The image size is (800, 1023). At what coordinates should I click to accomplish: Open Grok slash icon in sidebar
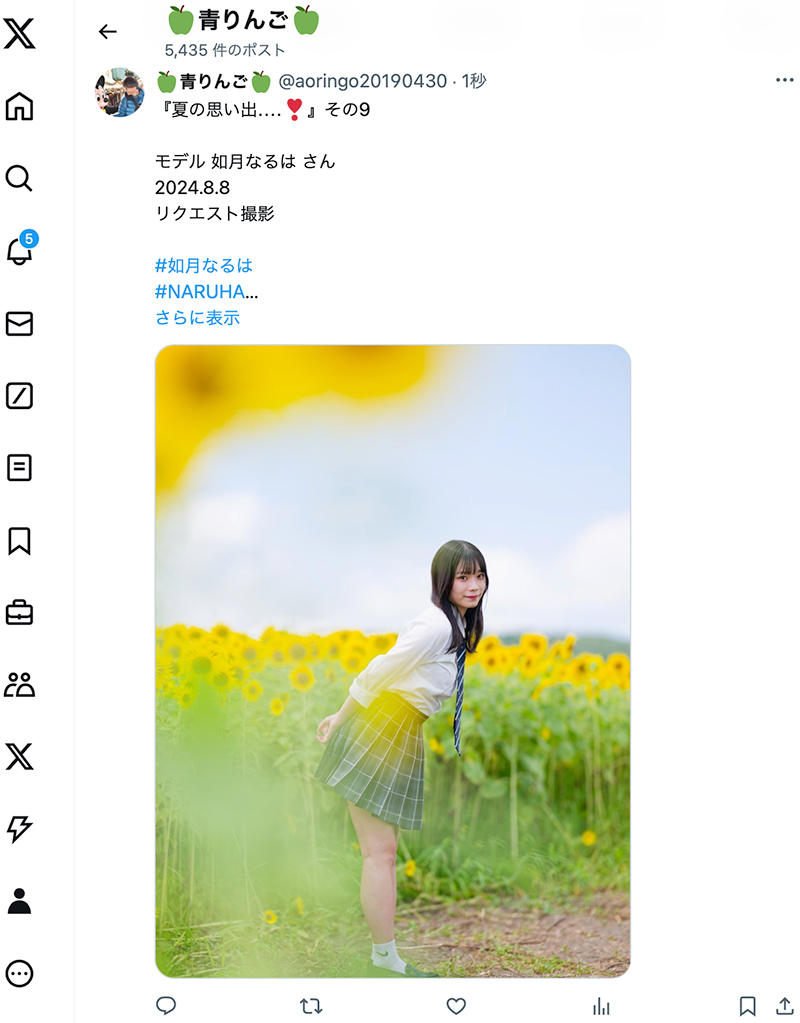coord(20,395)
